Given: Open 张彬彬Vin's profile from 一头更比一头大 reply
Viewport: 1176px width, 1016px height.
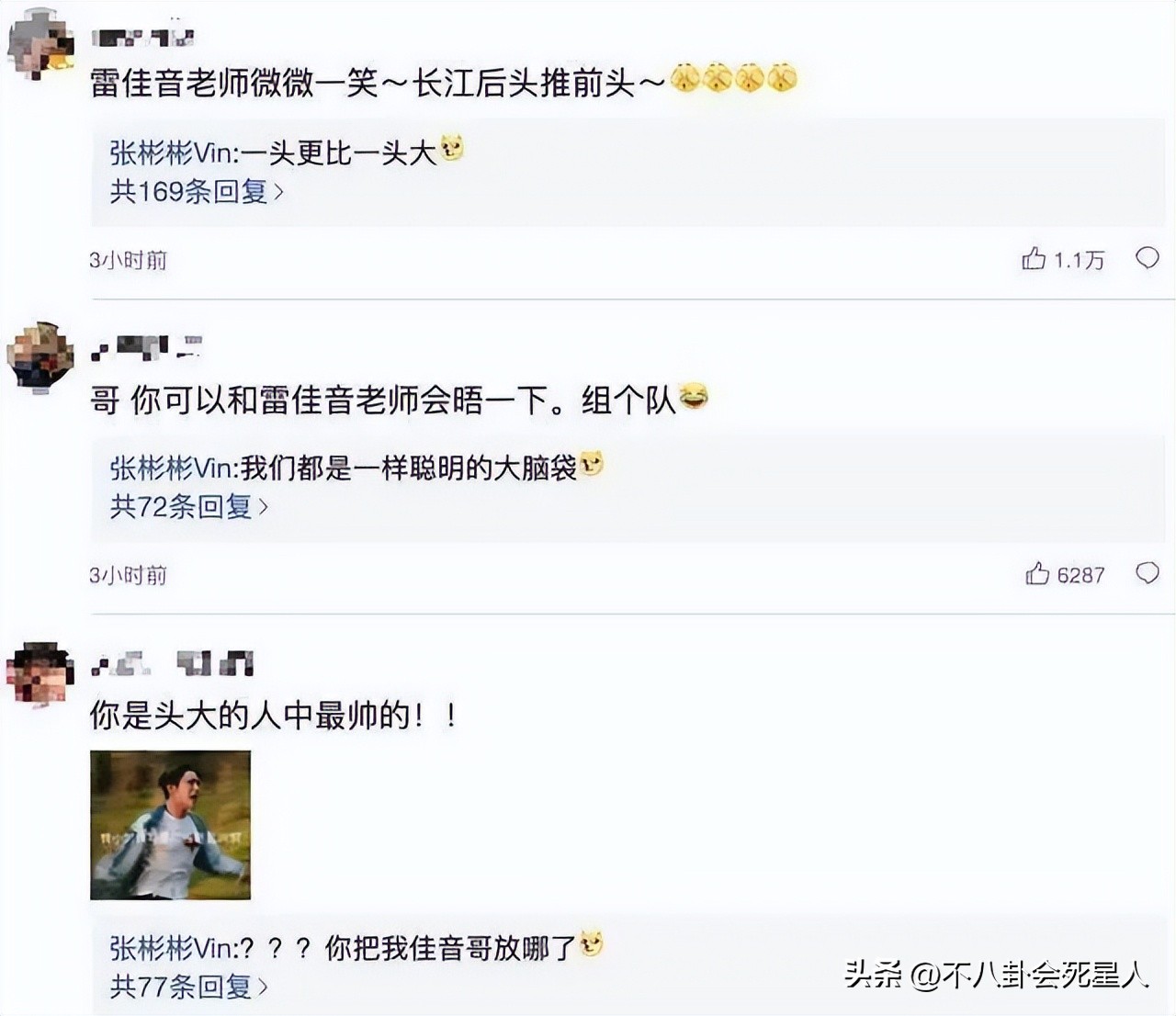Looking at the screenshot, I should [x=174, y=152].
